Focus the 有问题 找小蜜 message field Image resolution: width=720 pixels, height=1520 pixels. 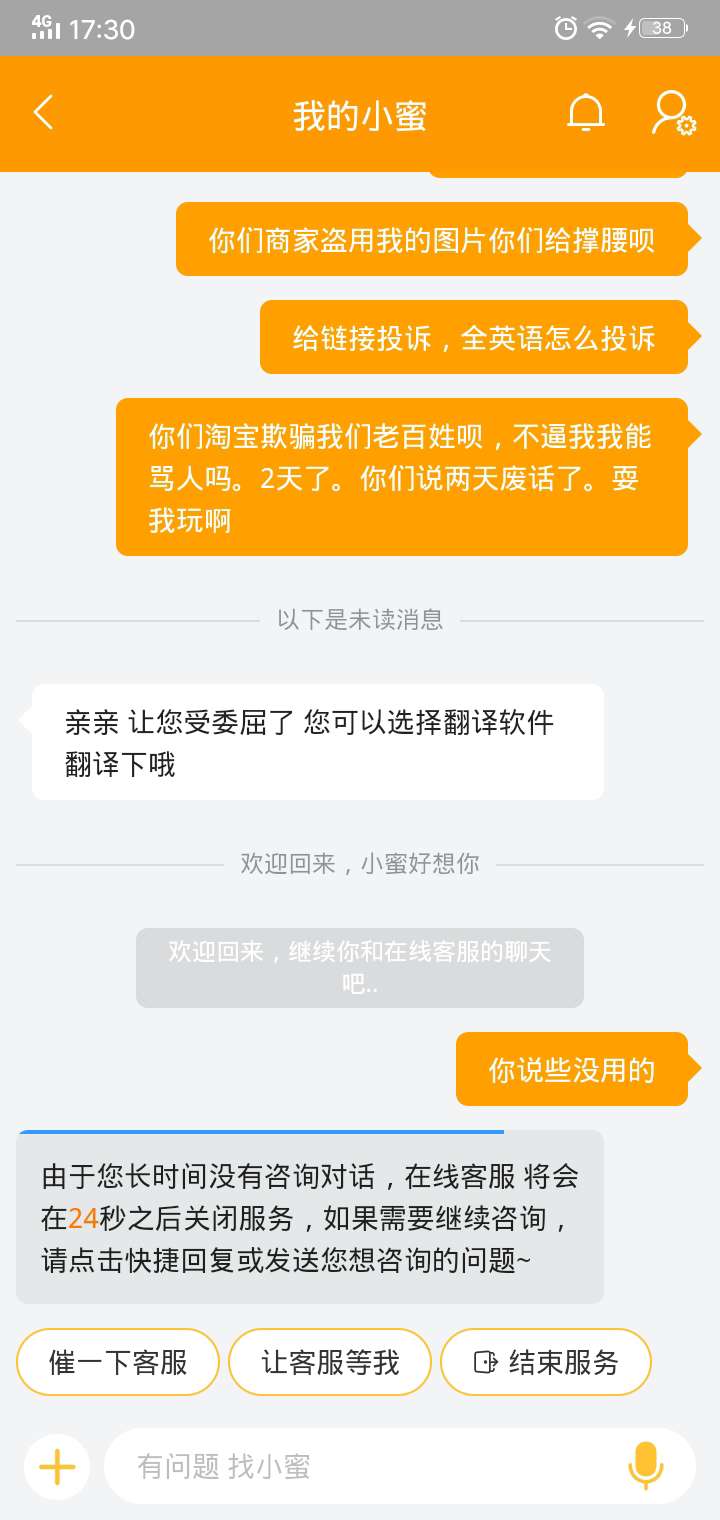coord(360,1467)
